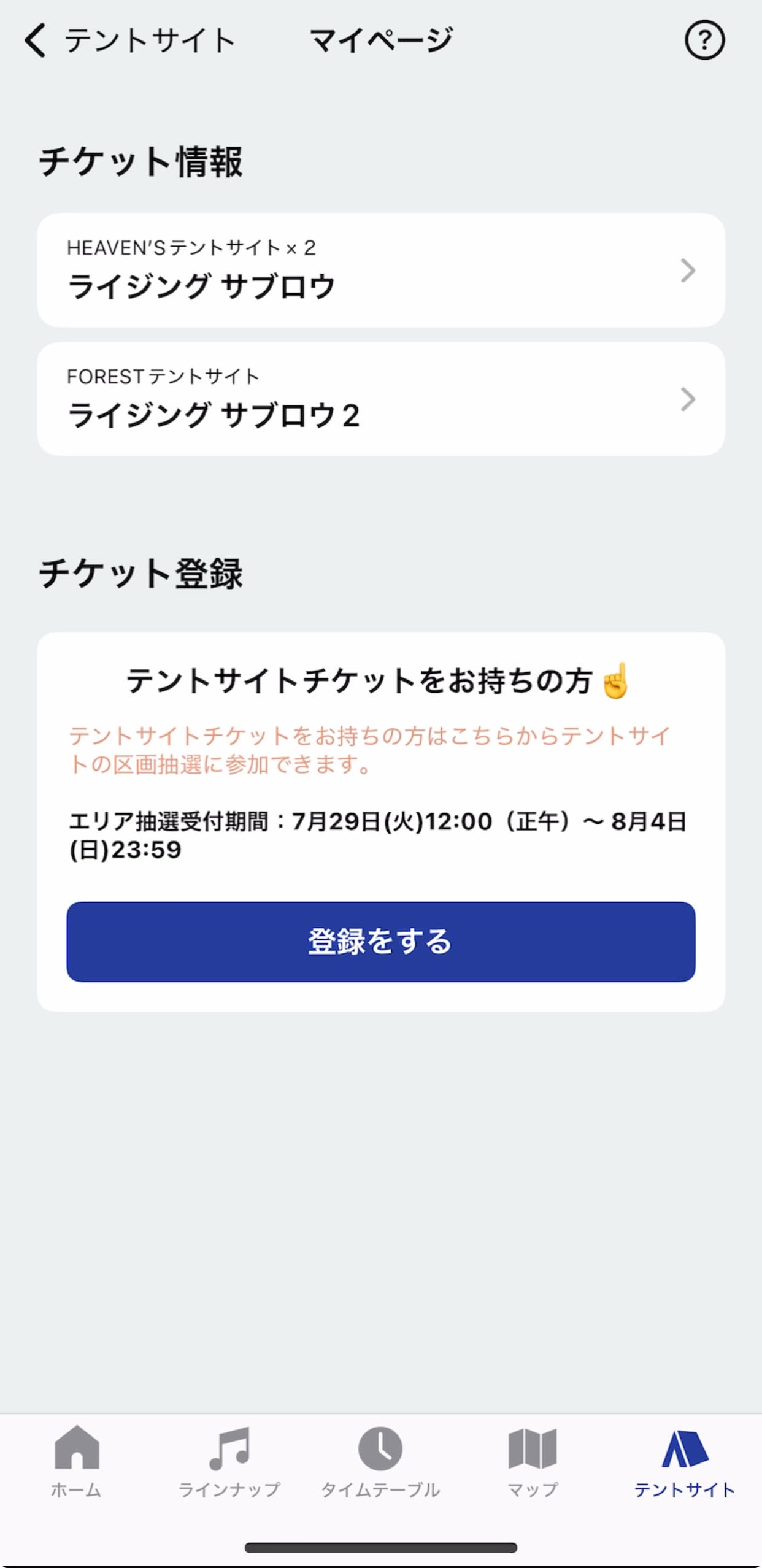Switch to the ホーム tab
Viewport: 762px width, 1568px height.
[76, 1462]
